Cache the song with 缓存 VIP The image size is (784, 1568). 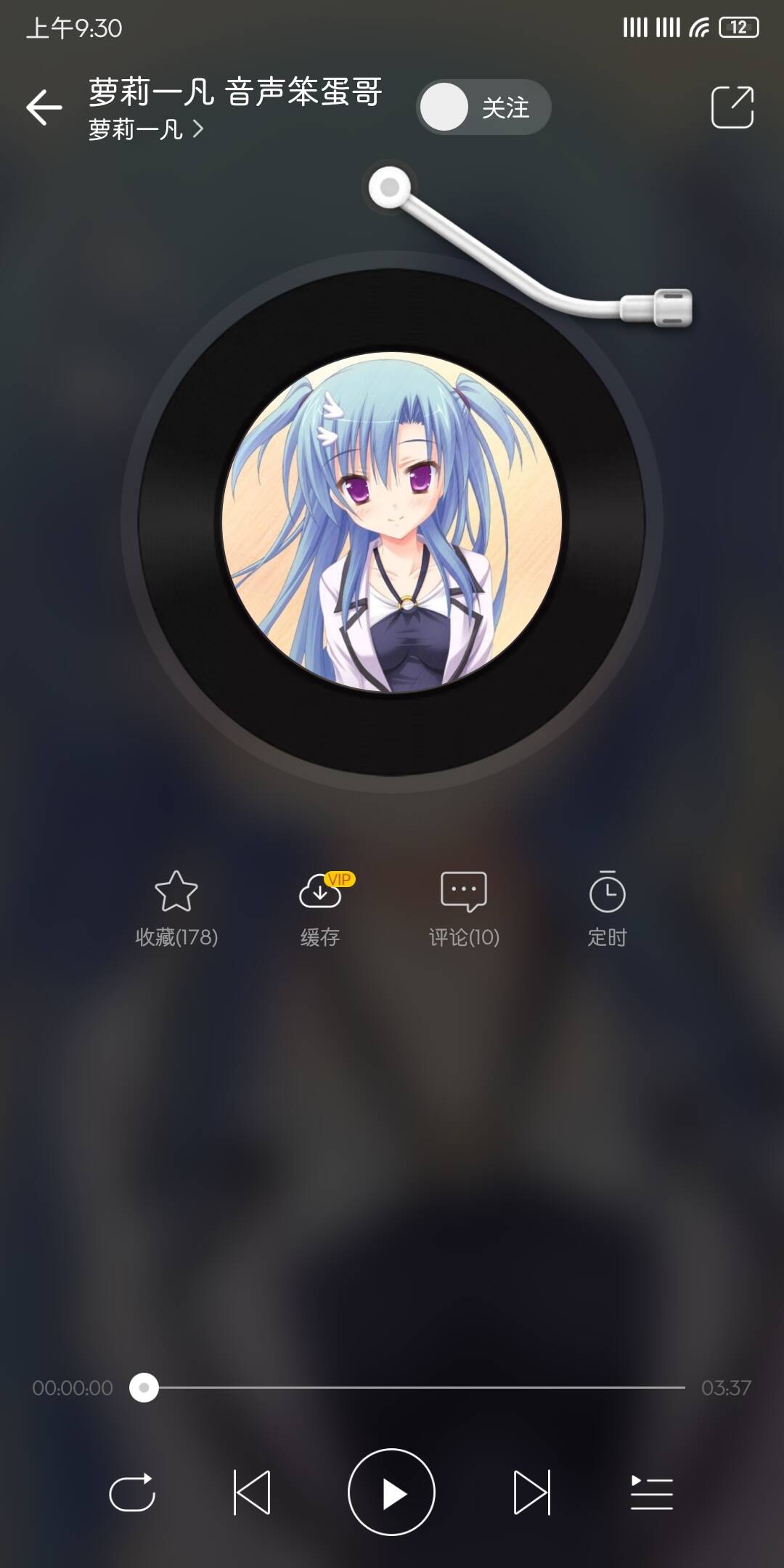tap(320, 907)
